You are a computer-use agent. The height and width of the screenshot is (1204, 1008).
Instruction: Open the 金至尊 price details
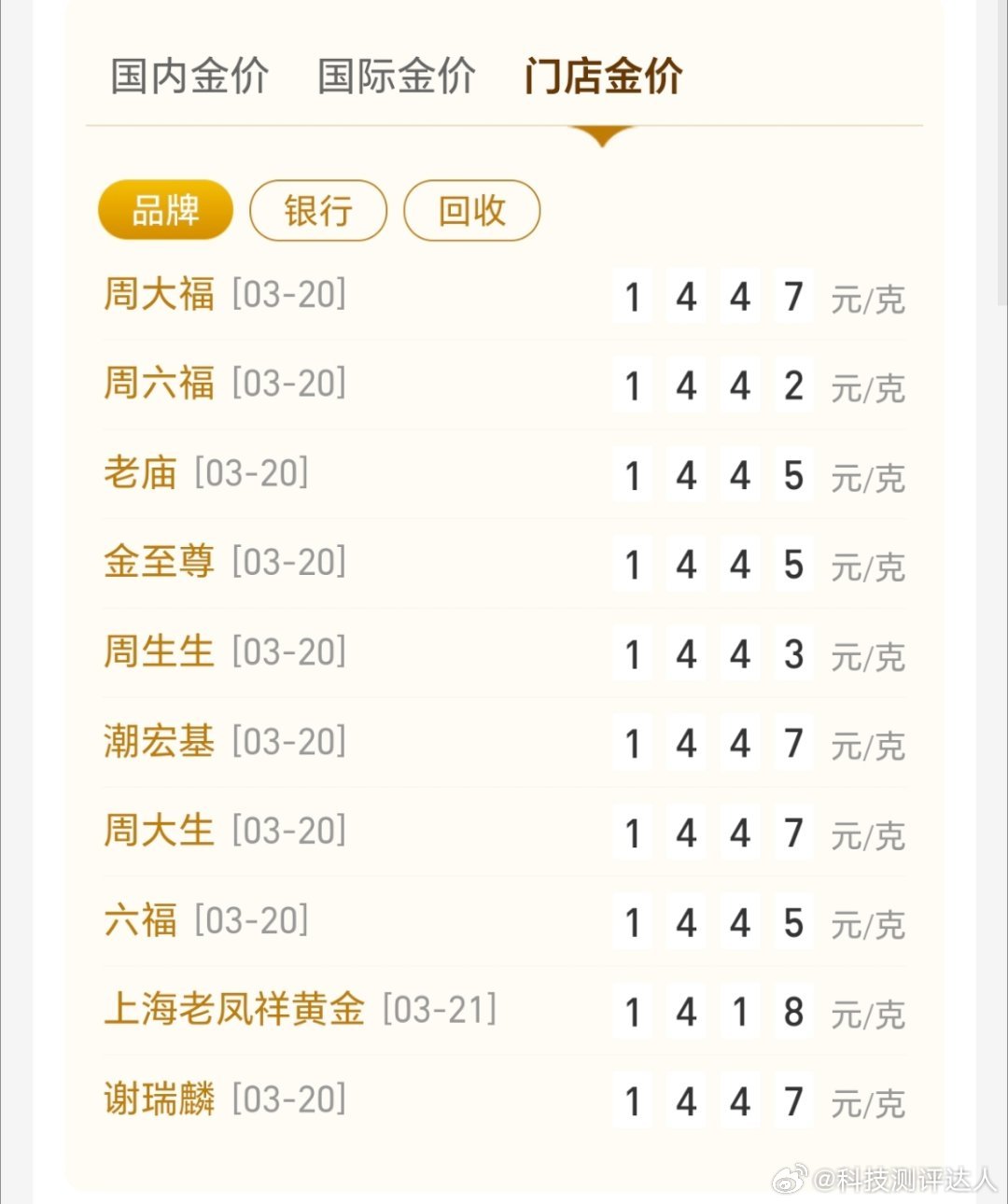[x=159, y=563]
